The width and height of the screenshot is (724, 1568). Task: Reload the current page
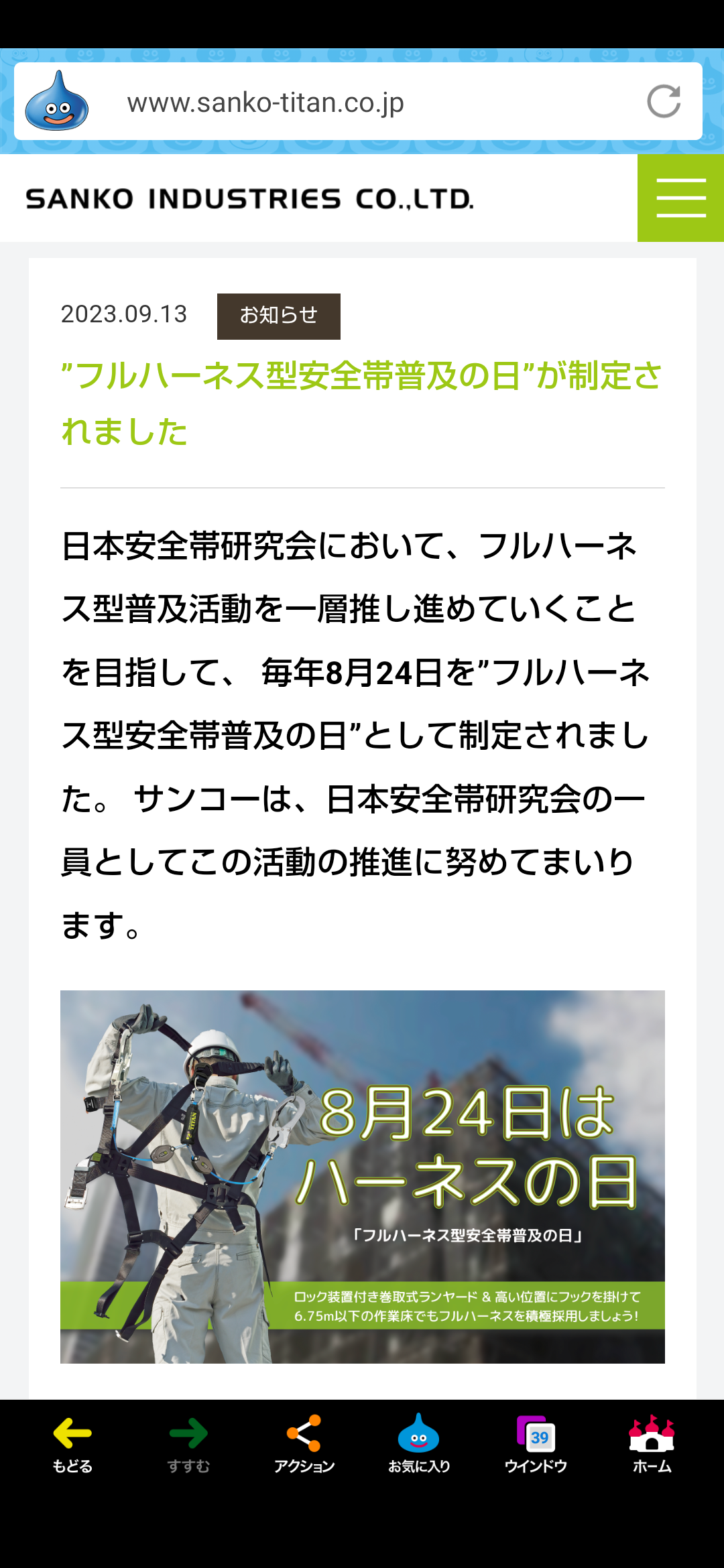coord(664,102)
